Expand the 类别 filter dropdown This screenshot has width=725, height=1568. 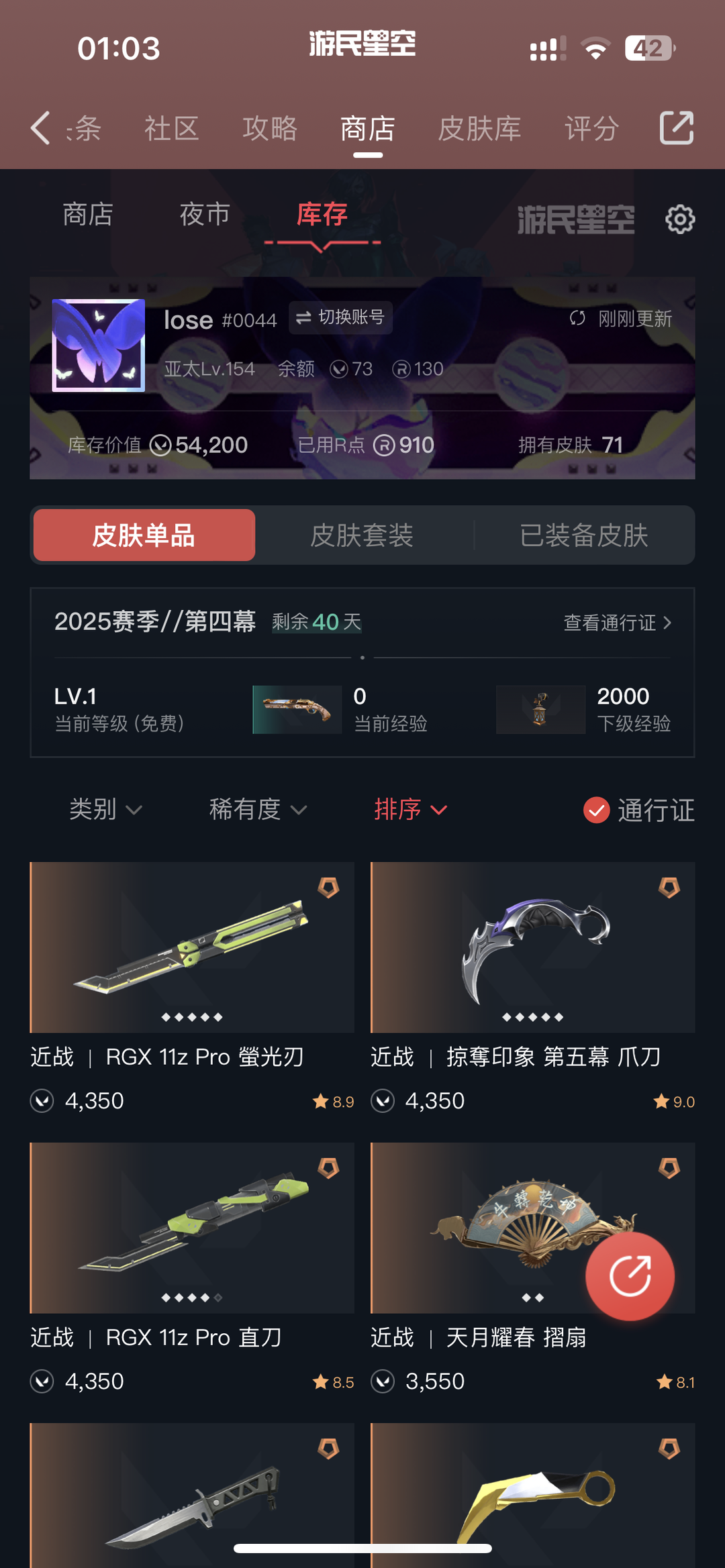click(x=105, y=809)
